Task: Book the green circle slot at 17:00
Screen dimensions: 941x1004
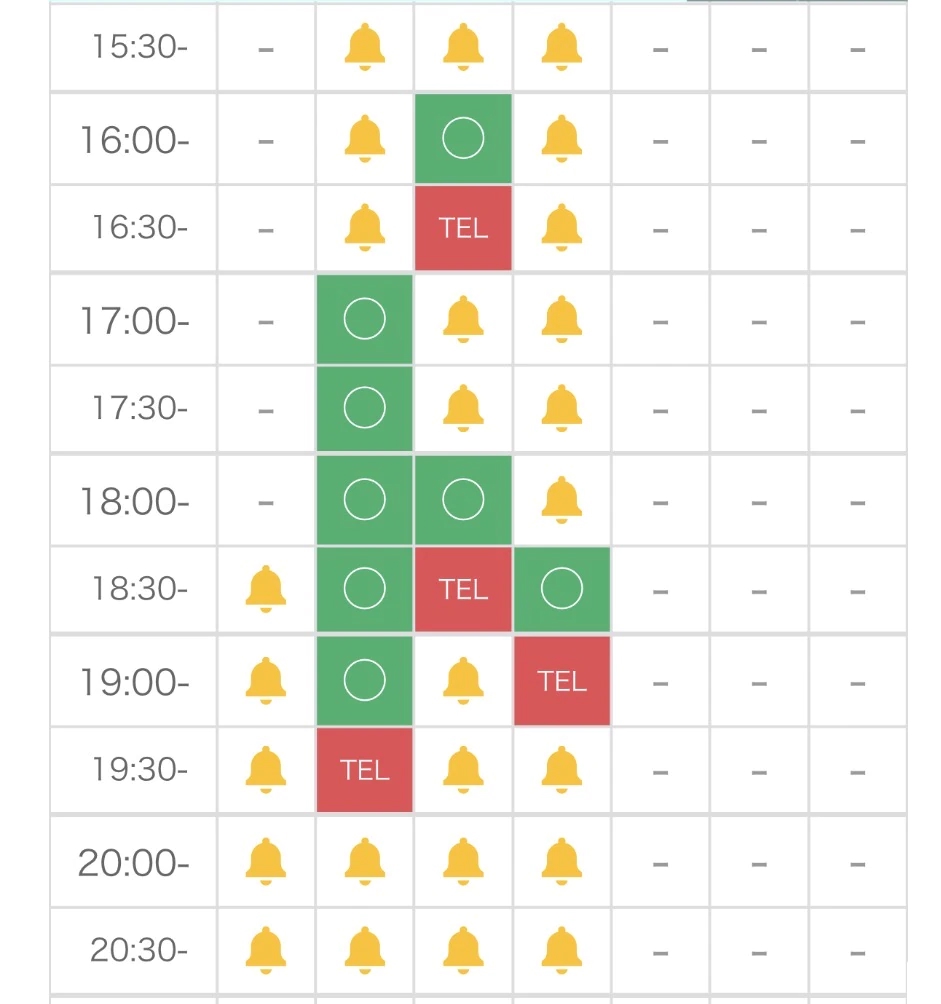Action: (x=364, y=319)
